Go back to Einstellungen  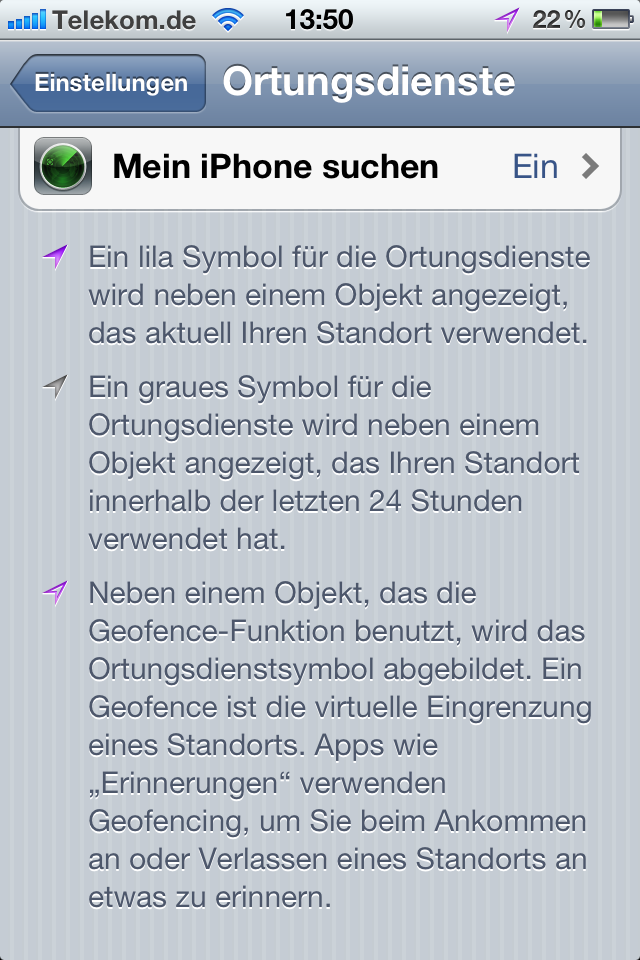point(108,83)
